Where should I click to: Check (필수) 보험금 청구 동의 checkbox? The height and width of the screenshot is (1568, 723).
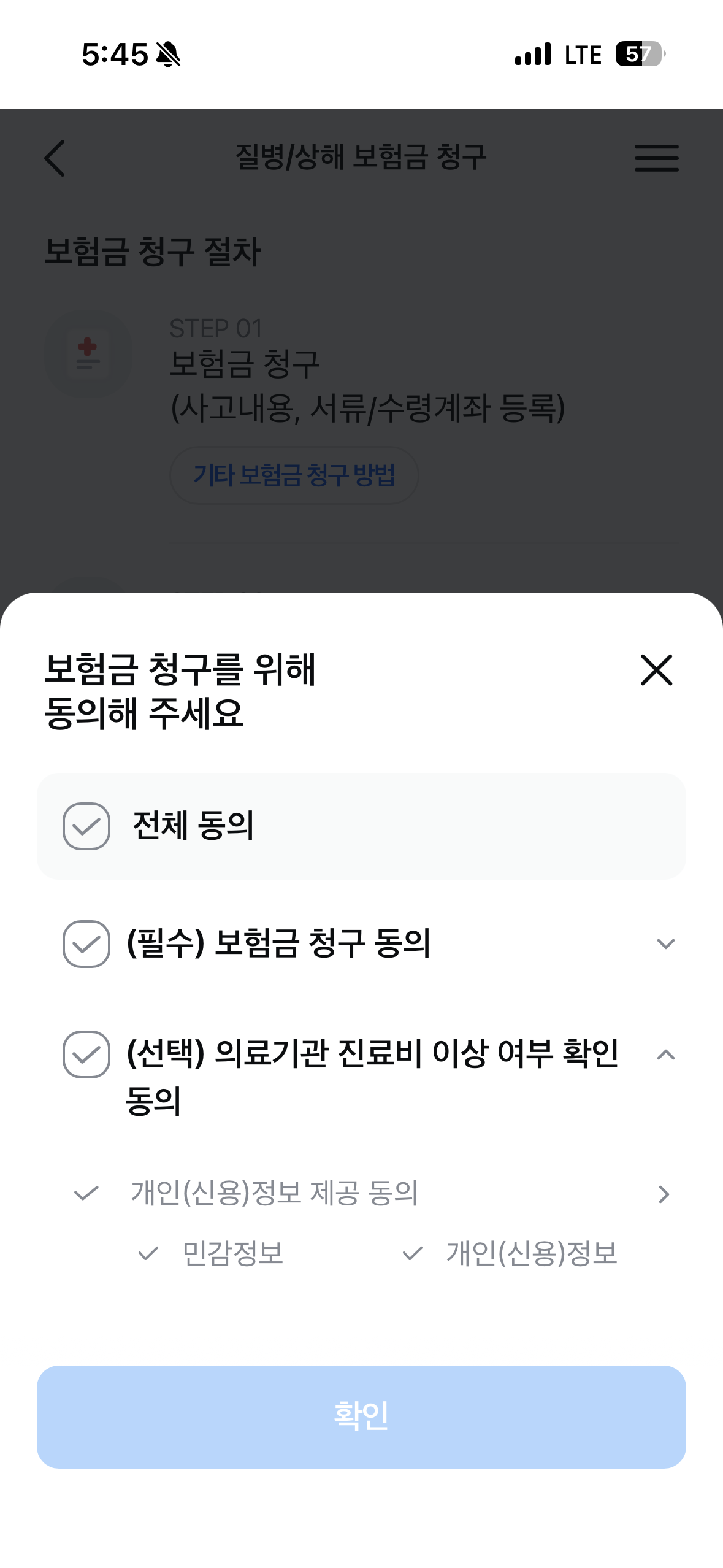(86, 943)
